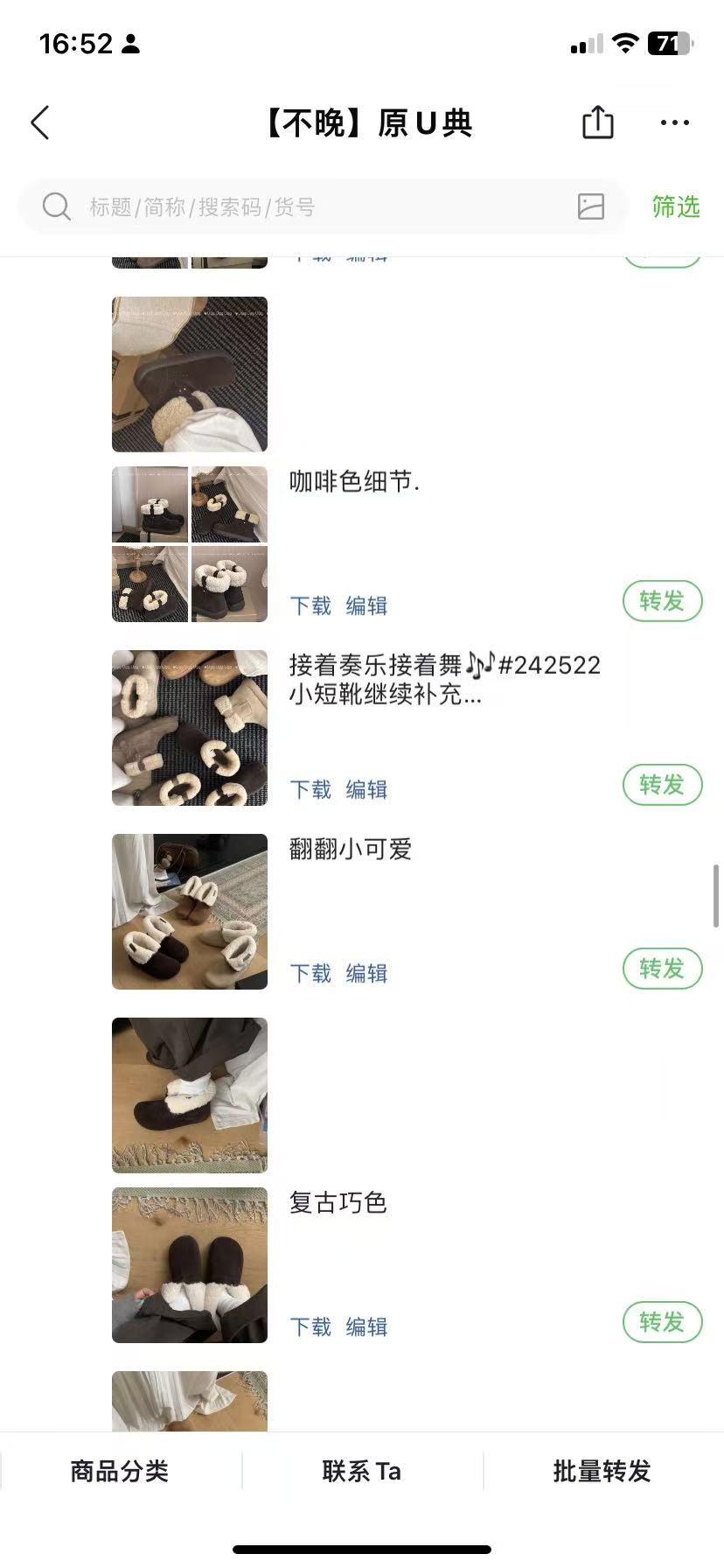Share this album via share icon
The image size is (724, 1568).
pyautogui.click(x=598, y=122)
